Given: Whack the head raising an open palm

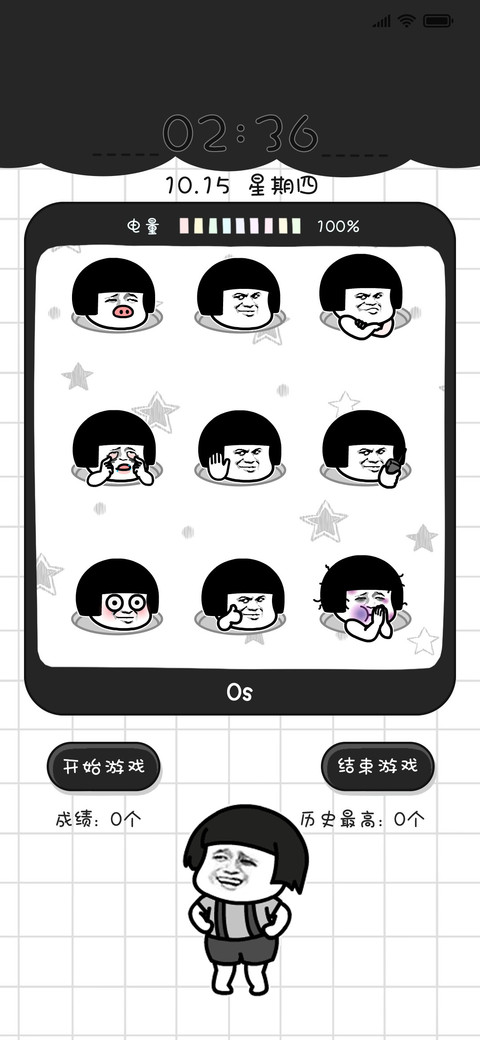Looking at the screenshot, I should coord(240,446).
